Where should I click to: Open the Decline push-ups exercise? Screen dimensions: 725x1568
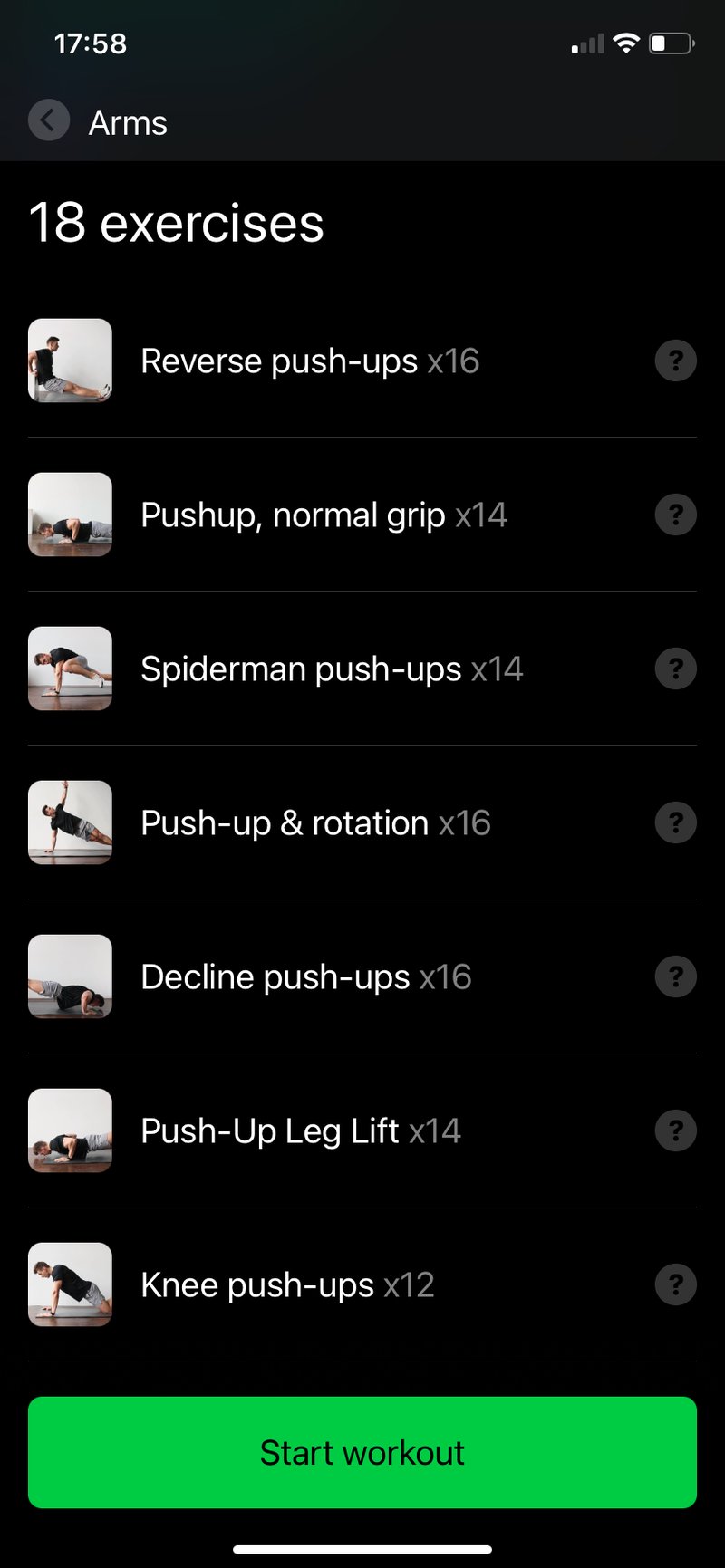[306, 976]
